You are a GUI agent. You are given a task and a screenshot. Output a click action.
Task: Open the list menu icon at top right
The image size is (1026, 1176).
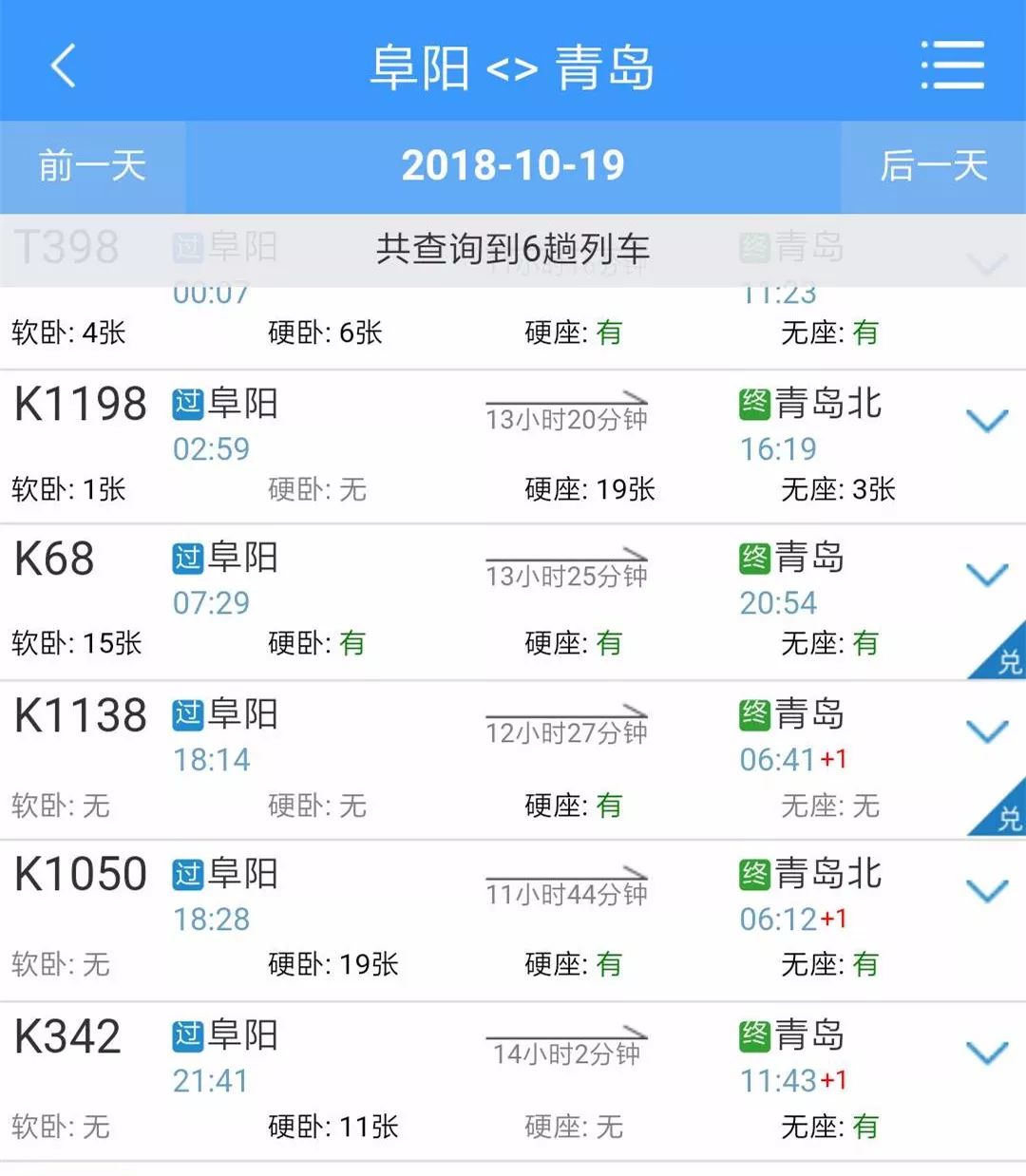tap(954, 66)
